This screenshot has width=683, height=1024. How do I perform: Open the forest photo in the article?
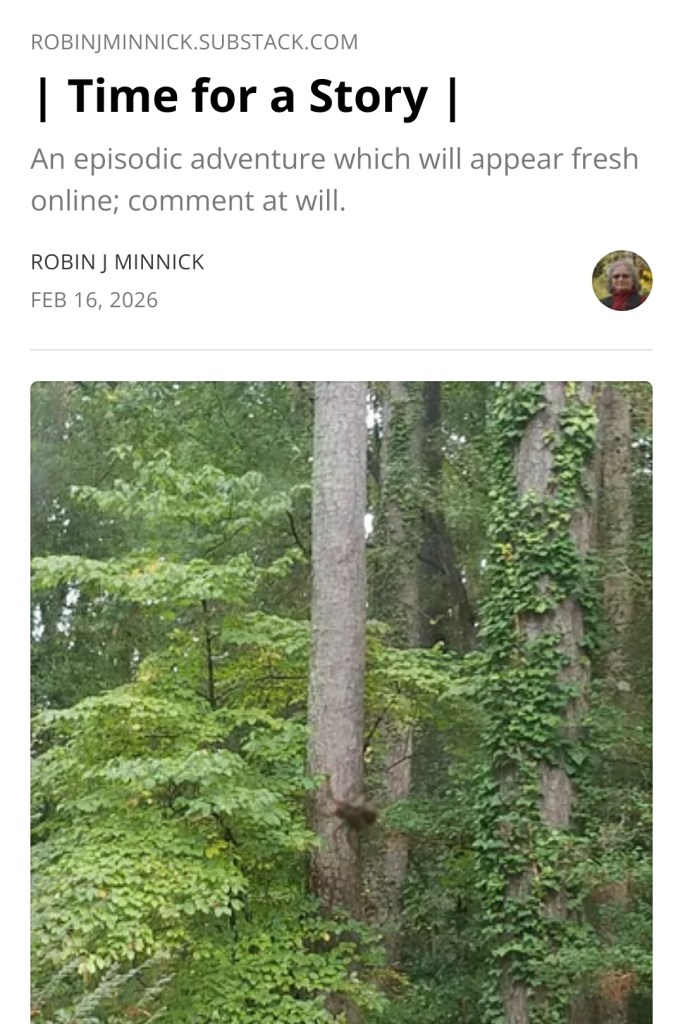pos(341,700)
